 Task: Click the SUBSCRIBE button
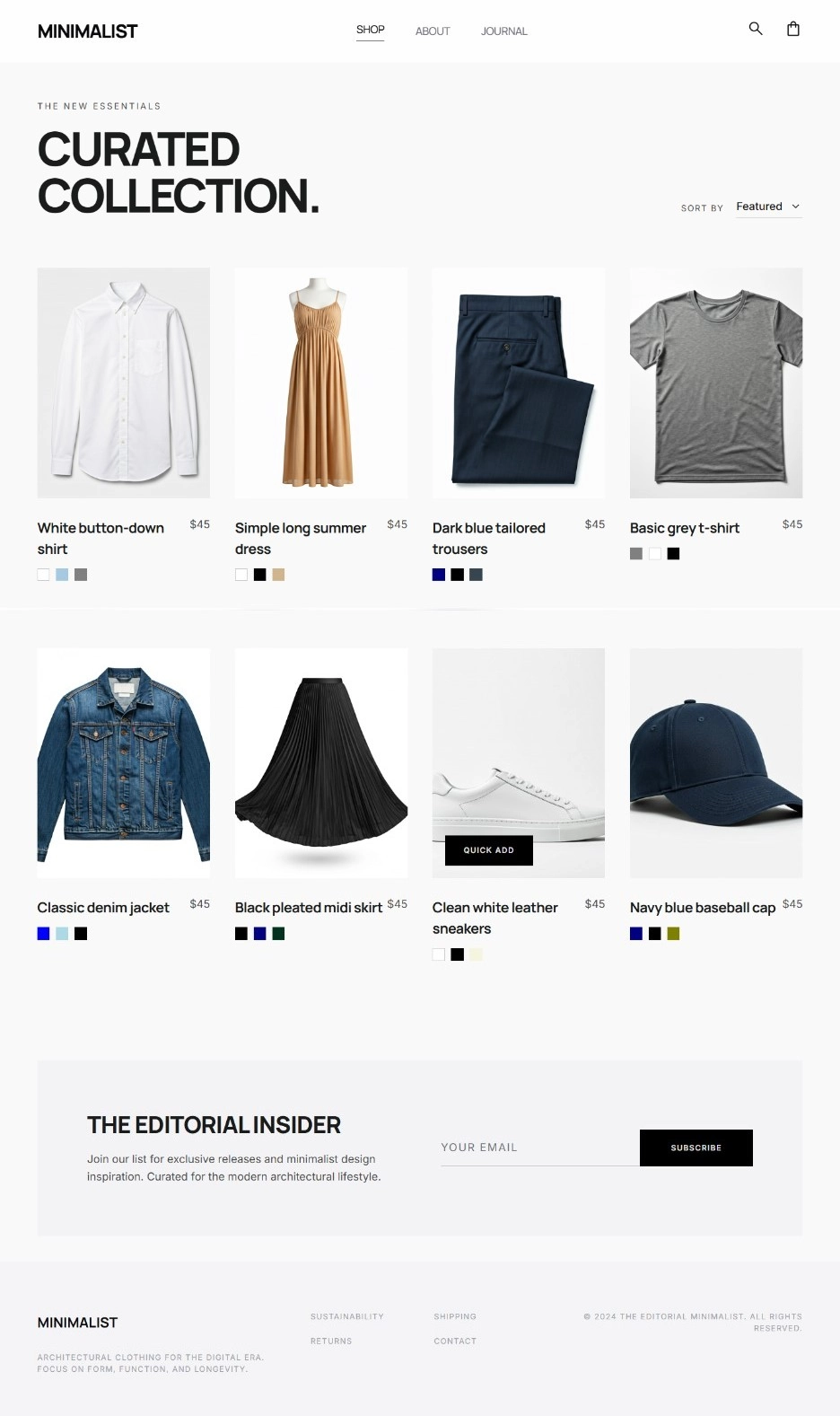(x=696, y=1147)
